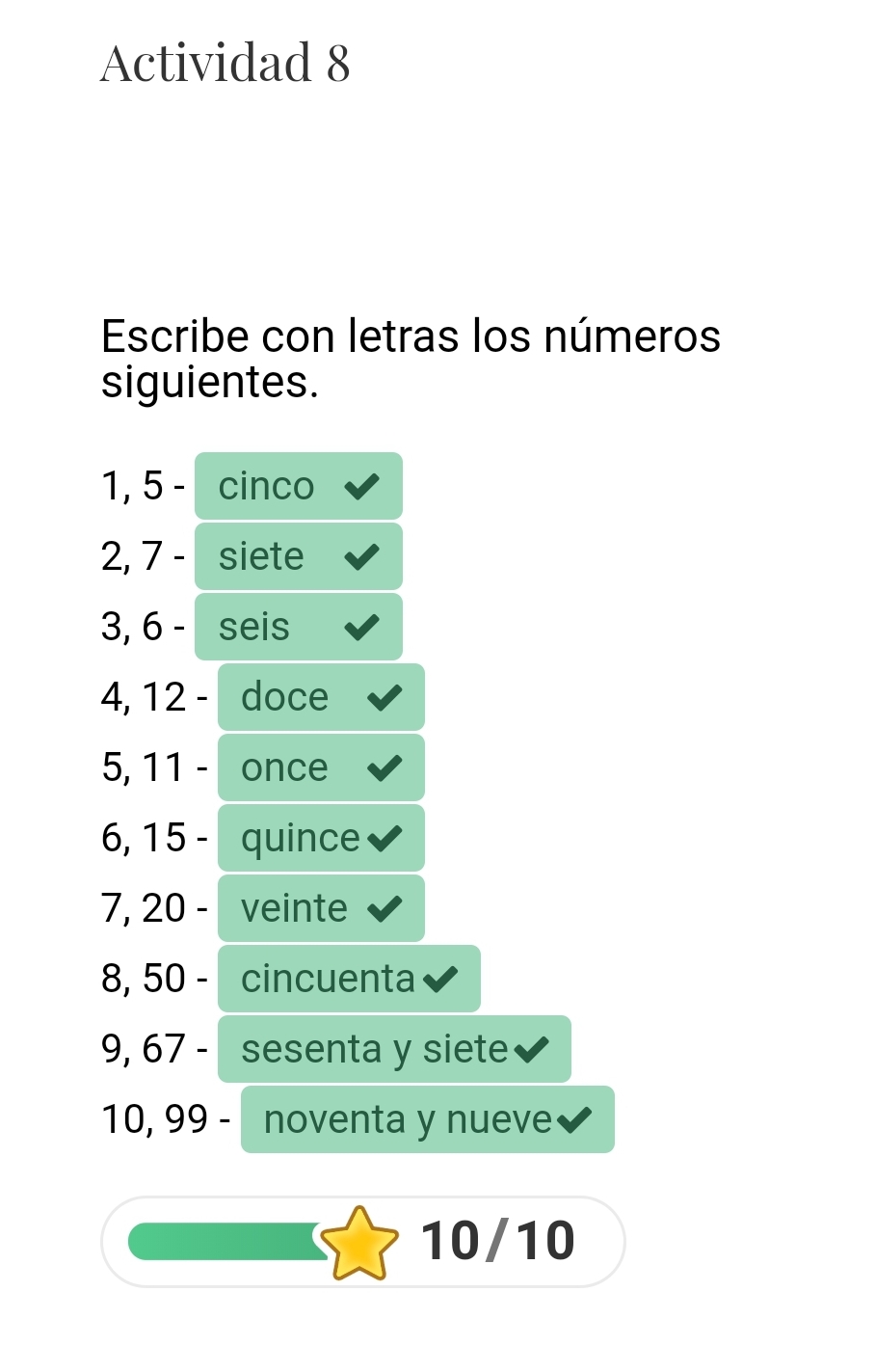The height and width of the screenshot is (1372, 875).
Task: Focus the answer field with seis
Action: [298, 627]
